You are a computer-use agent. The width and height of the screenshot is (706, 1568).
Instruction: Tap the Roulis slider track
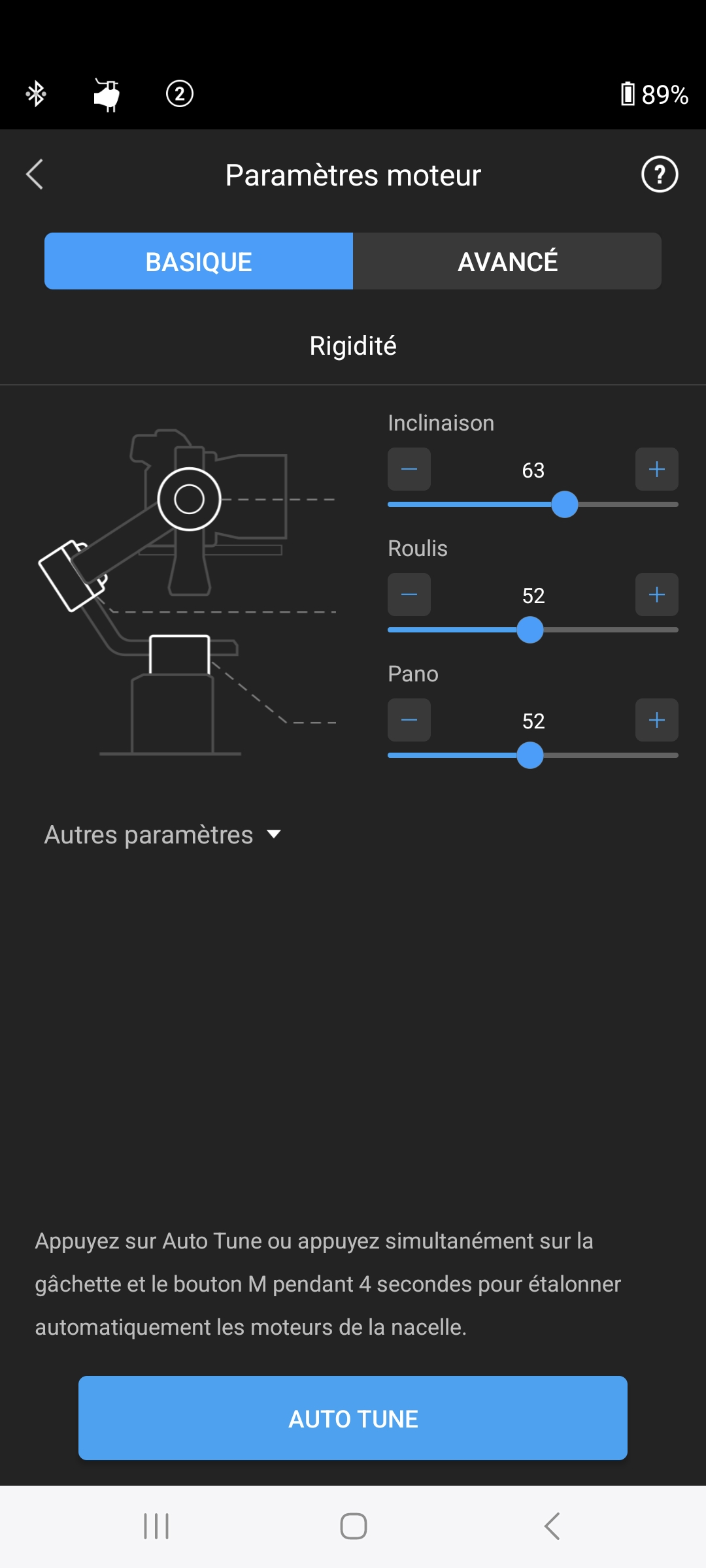click(533, 630)
